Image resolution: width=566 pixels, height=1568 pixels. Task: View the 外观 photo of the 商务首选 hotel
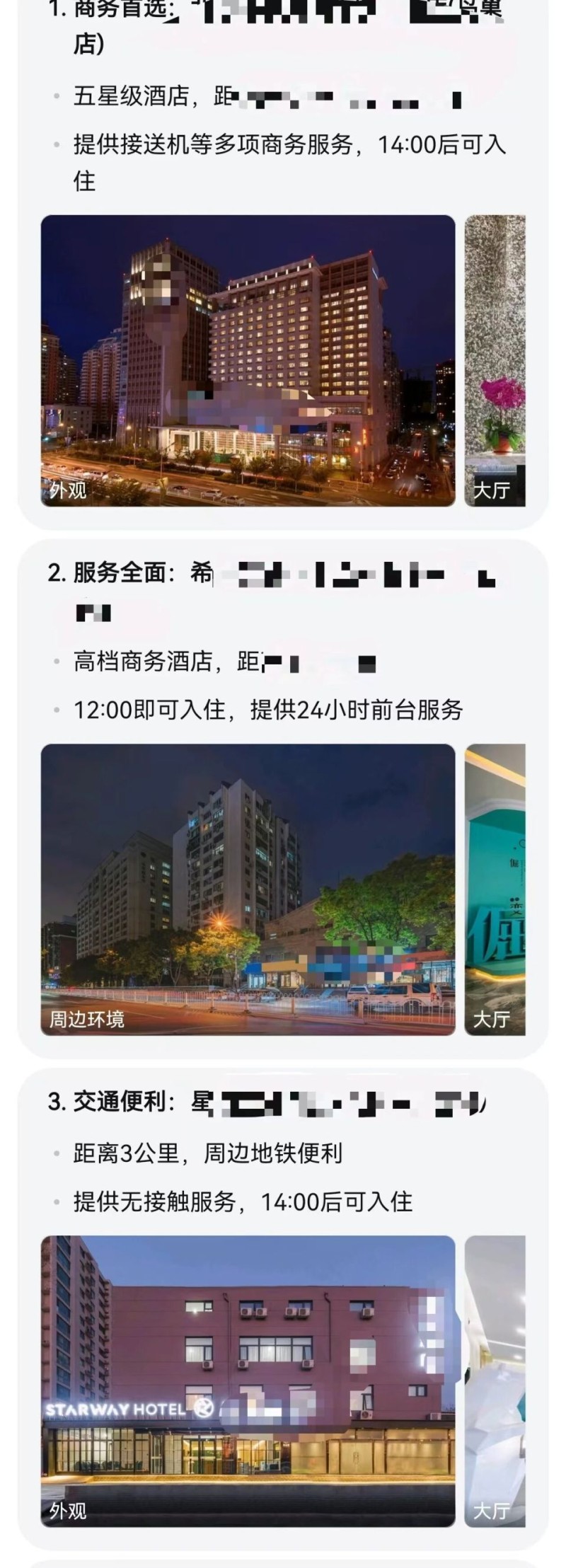pos(248,360)
